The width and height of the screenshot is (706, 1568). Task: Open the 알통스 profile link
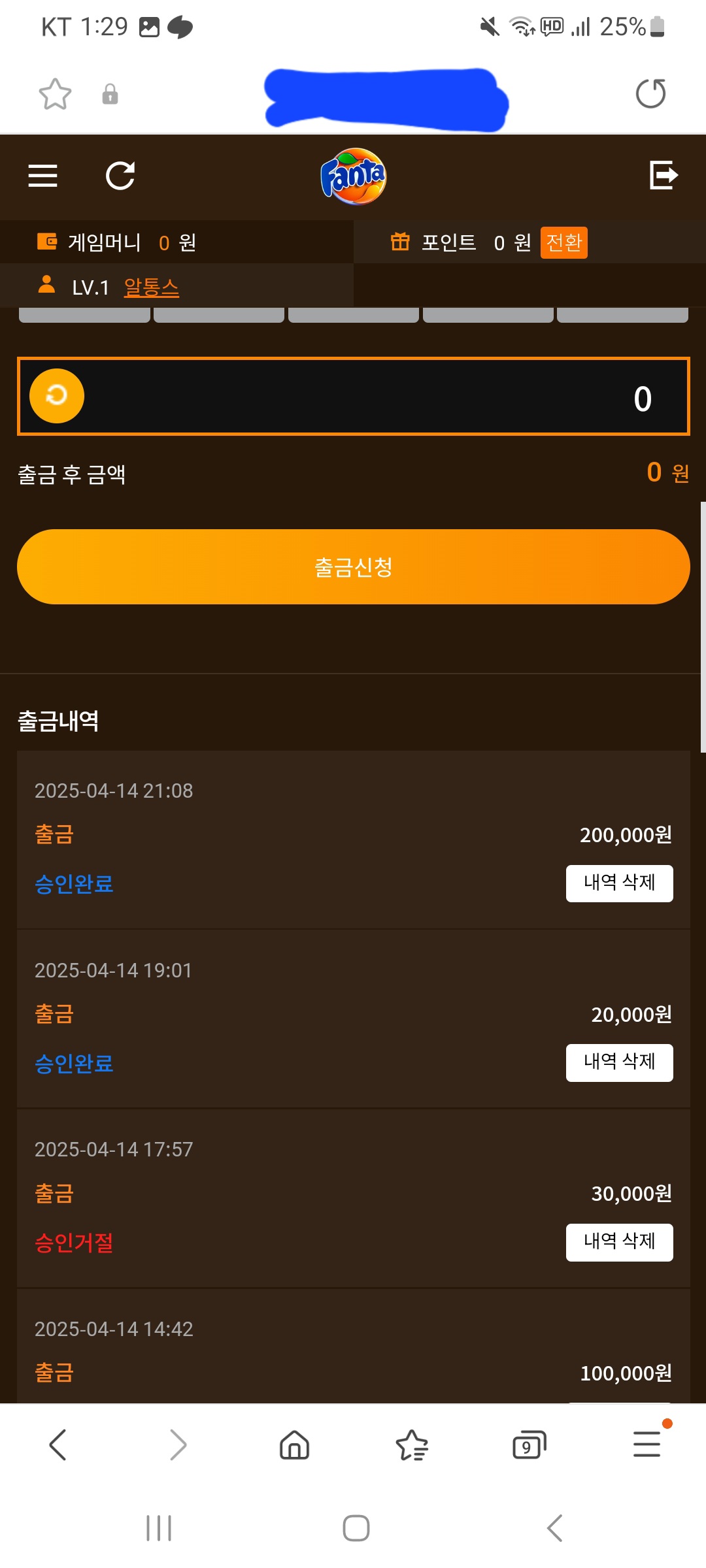coord(151,287)
